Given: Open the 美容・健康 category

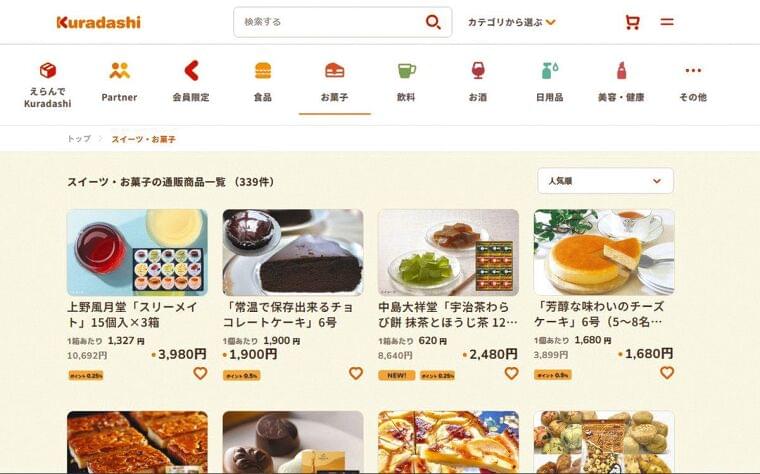Looking at the screenshot, I should tap(621, 82).
